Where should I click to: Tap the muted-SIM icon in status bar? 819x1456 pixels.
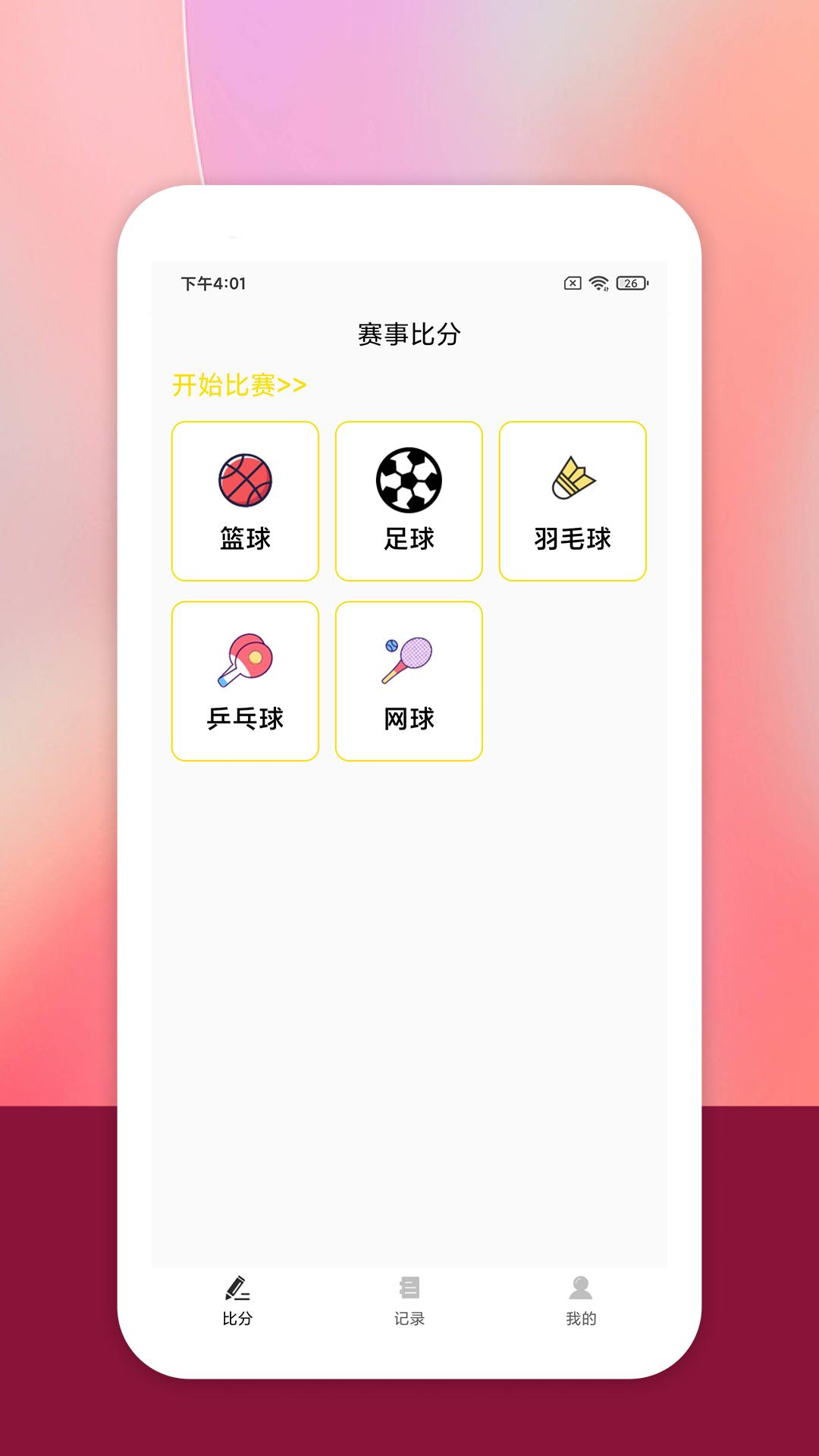[571, 281]
